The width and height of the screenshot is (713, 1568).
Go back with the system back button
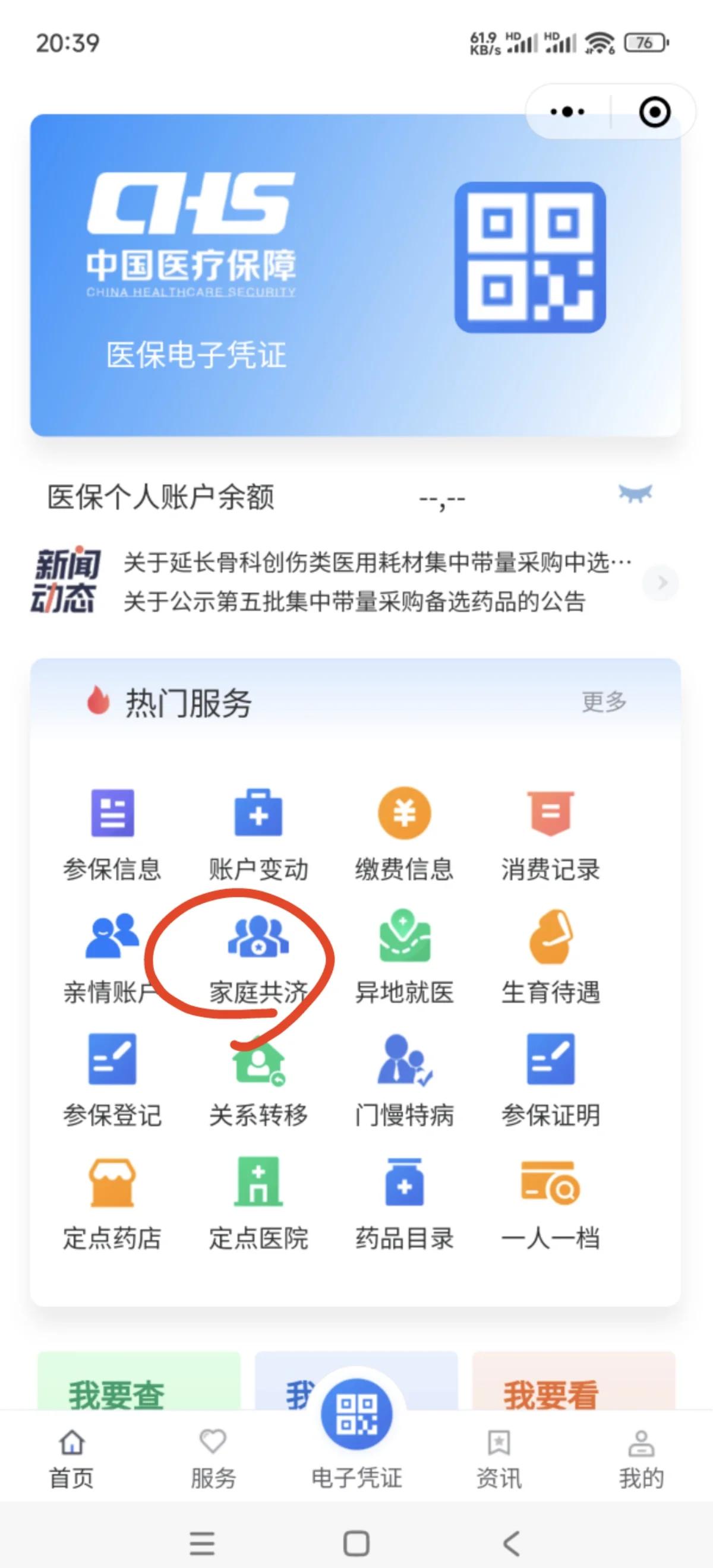click(512, 1543)
